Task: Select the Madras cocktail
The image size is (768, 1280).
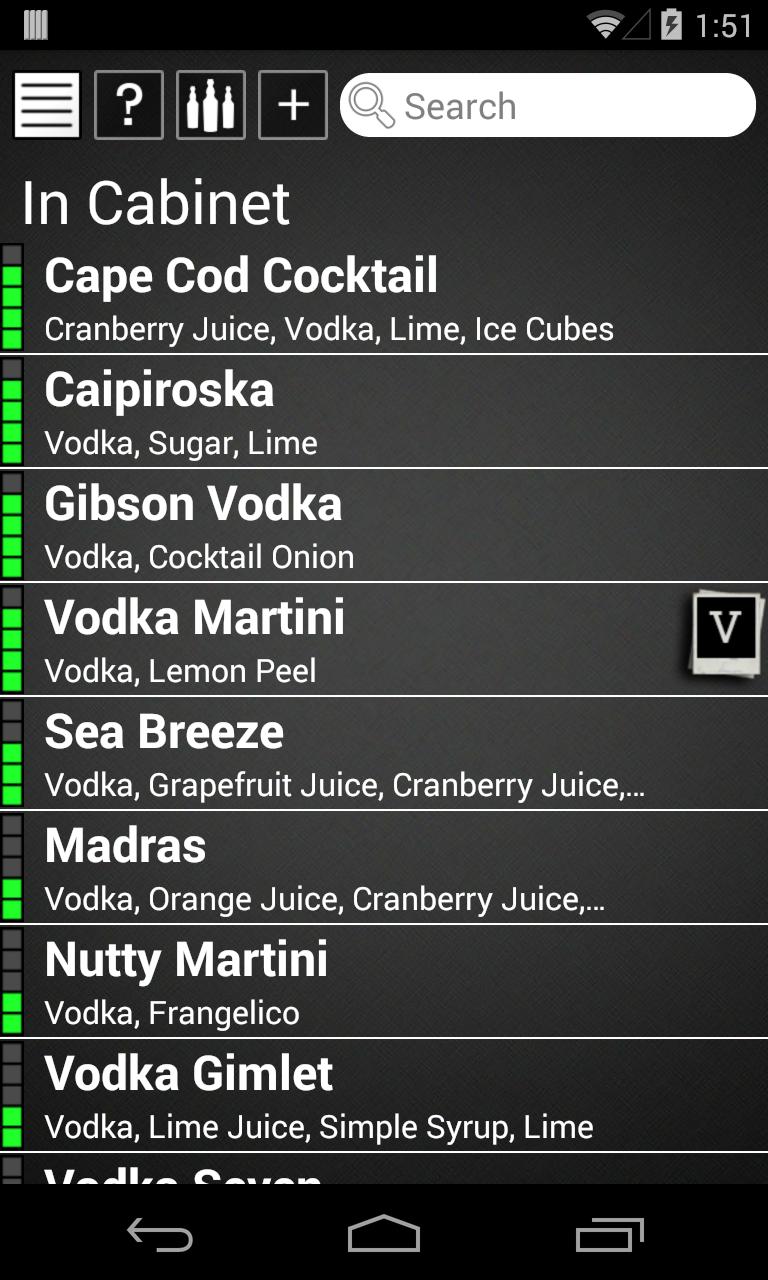Action: 380,869
